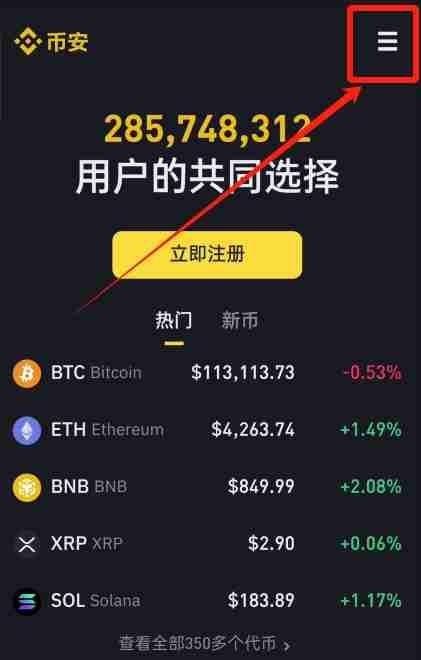Open the BTC Bitcoin row
The height and width of the screenshot is (660, 421).
[x=206, y=373]
